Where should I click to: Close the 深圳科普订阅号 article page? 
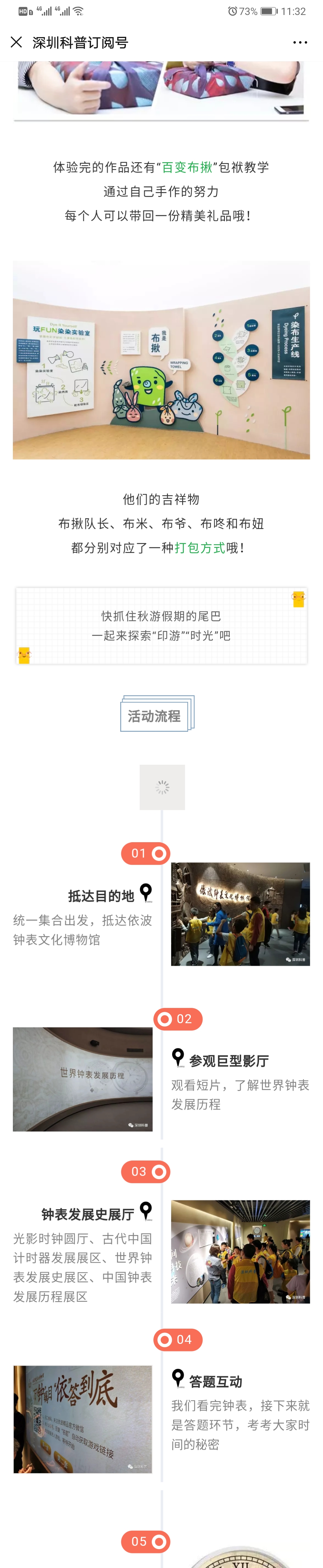click(16, 42)
